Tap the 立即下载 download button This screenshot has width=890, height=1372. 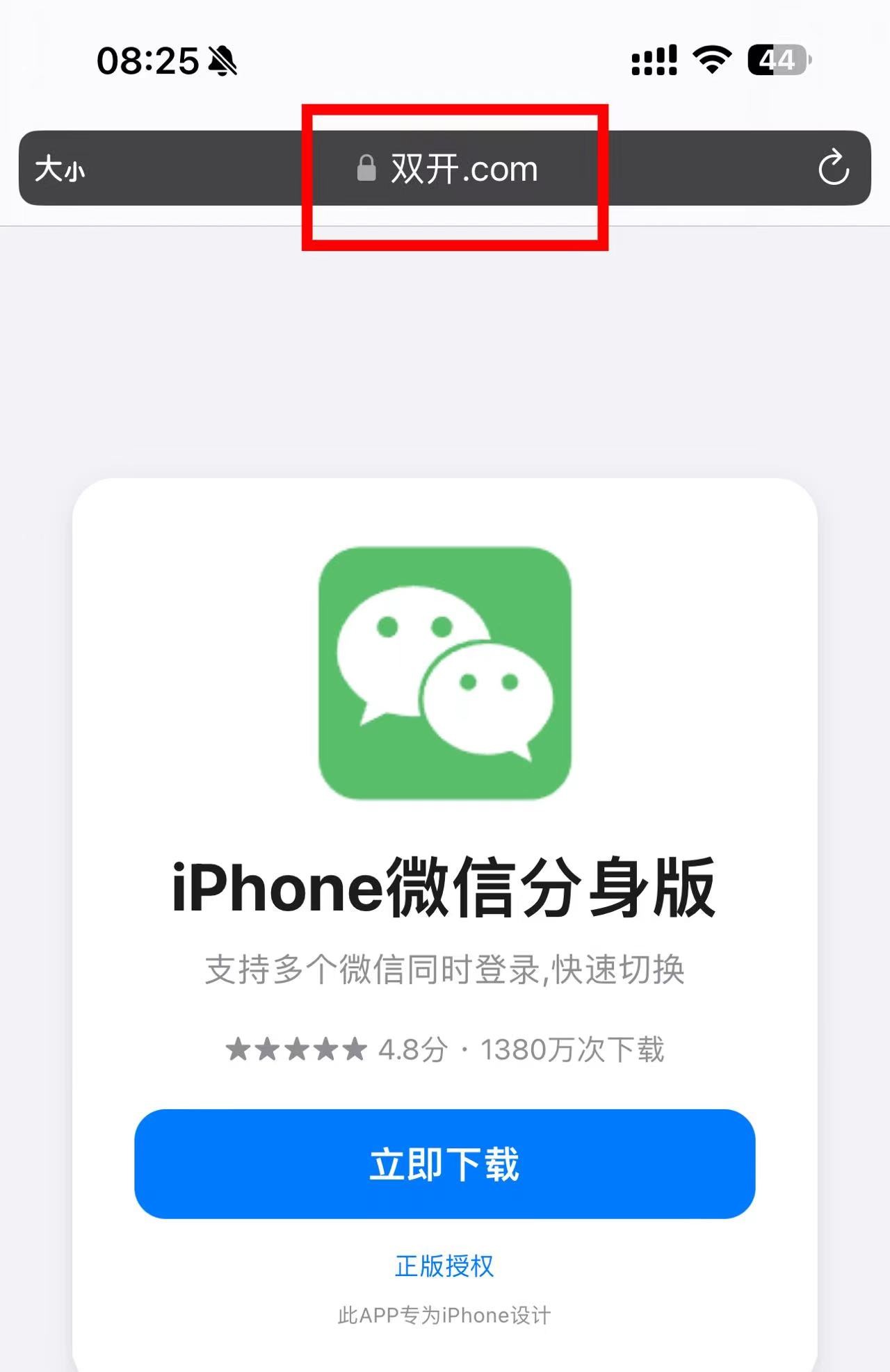click(444, 1163)
